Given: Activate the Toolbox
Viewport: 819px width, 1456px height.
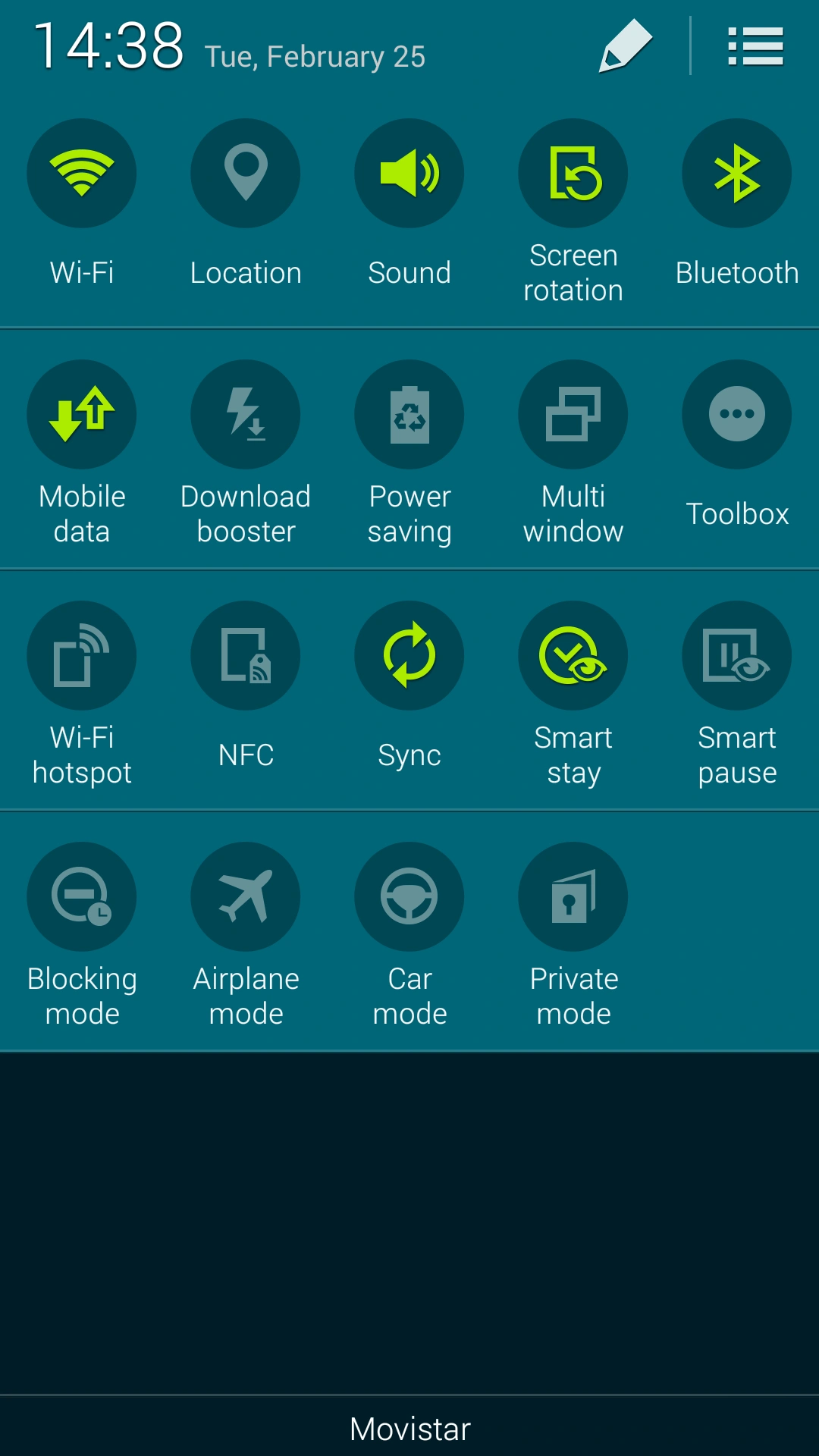Looking at the screenshot, I should coord(737,415).
